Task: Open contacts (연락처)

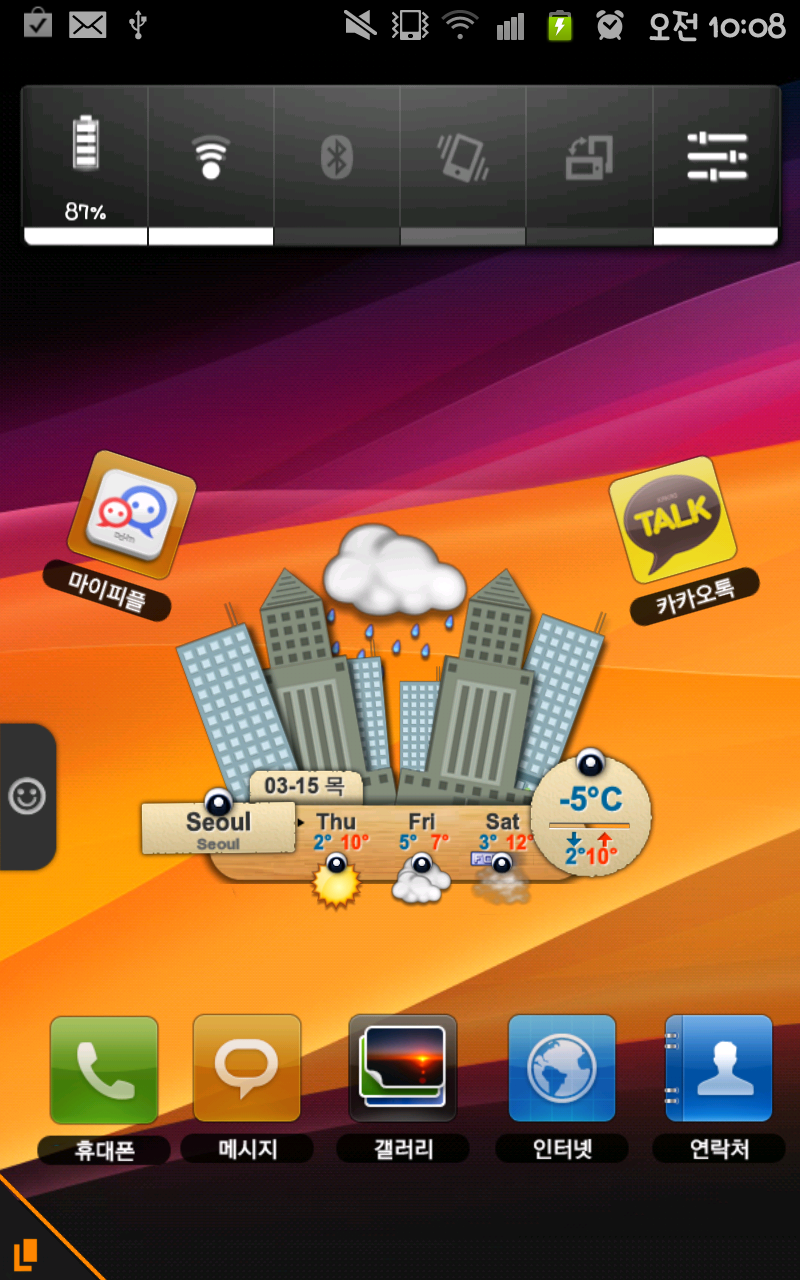Action: (x=718, y=1070)
